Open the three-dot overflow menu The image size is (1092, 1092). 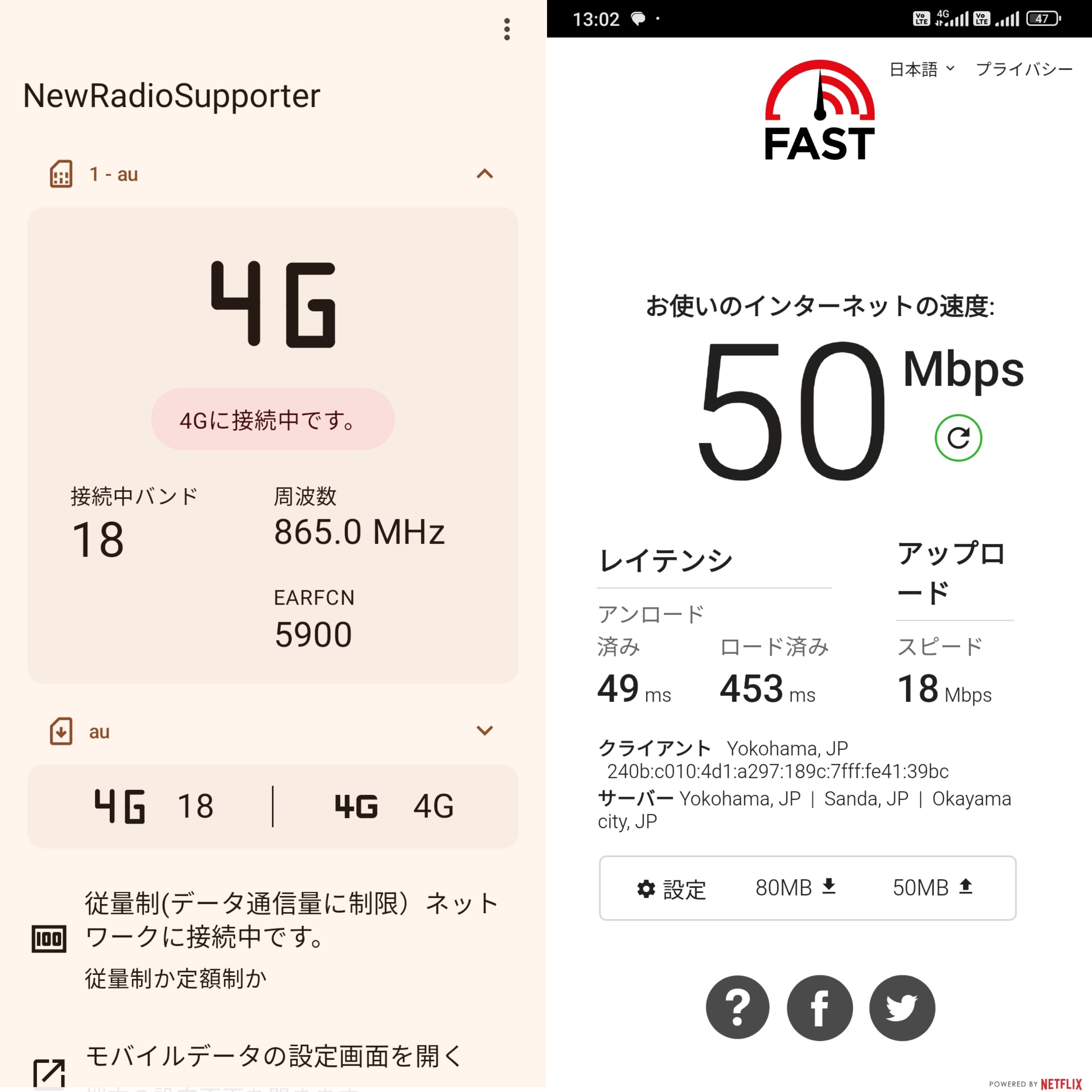(507, 29)
